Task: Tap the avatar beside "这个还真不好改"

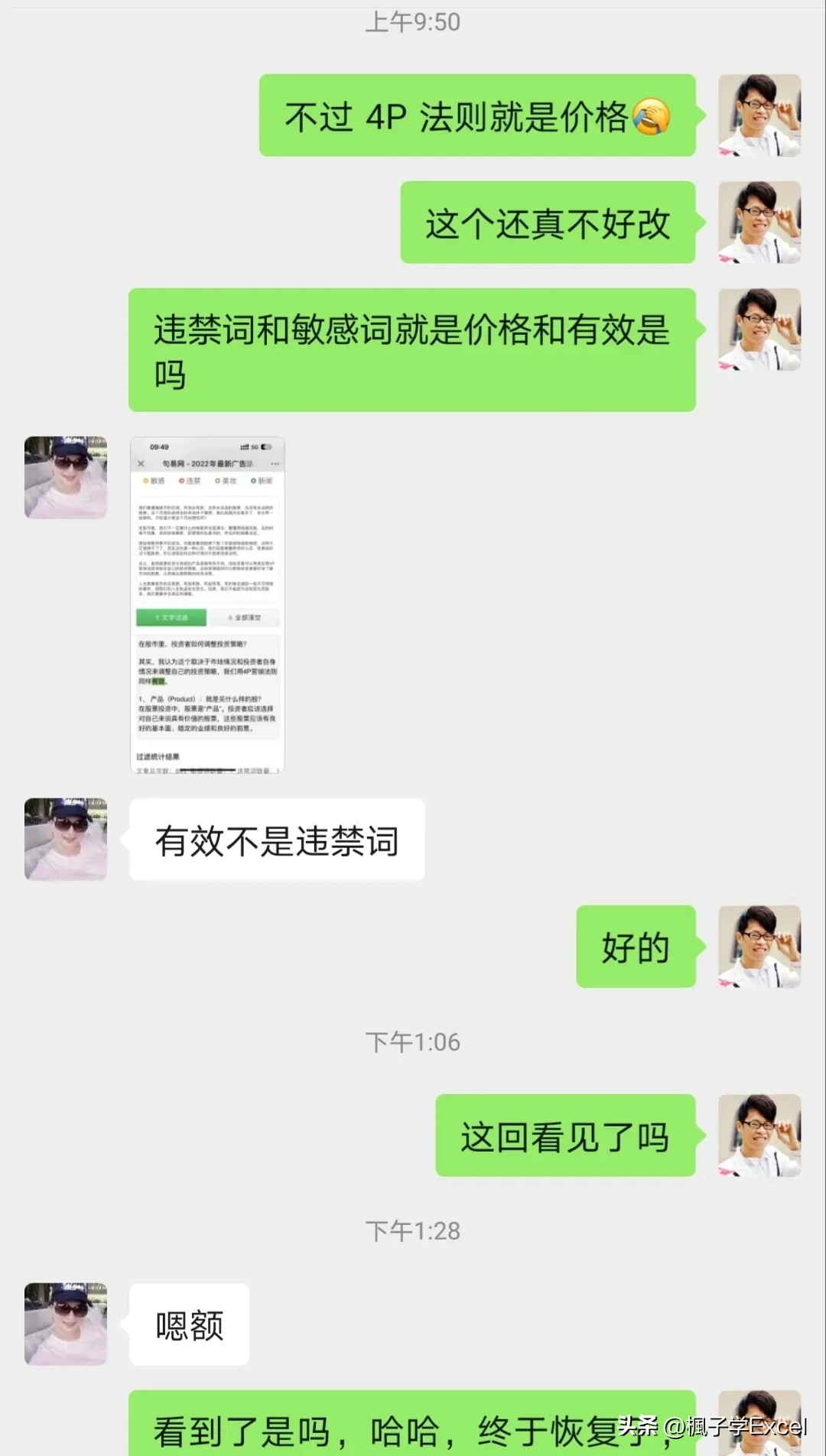Action: point(759,223)
